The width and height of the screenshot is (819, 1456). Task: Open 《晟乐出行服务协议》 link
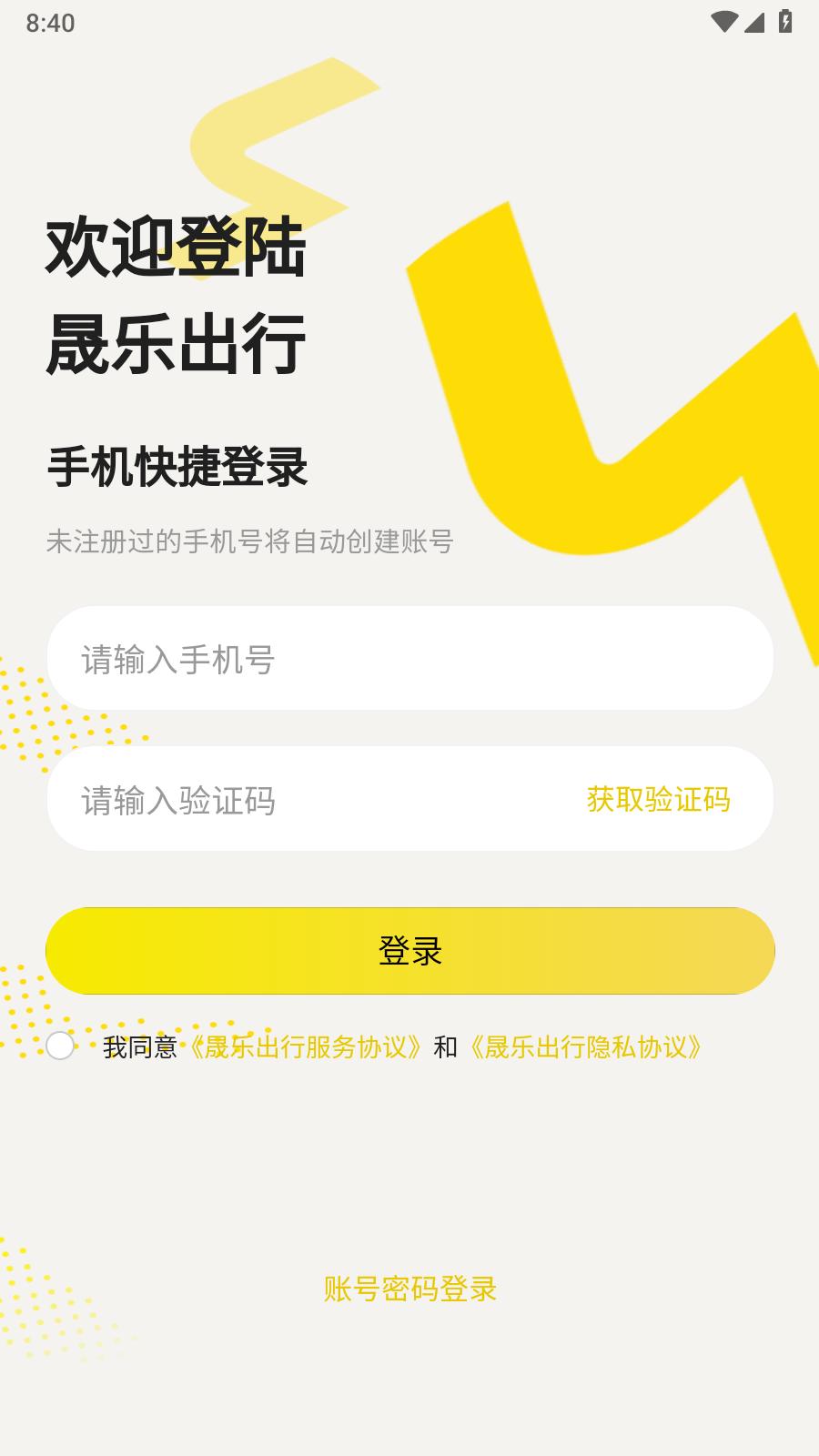click(305, 1047)
